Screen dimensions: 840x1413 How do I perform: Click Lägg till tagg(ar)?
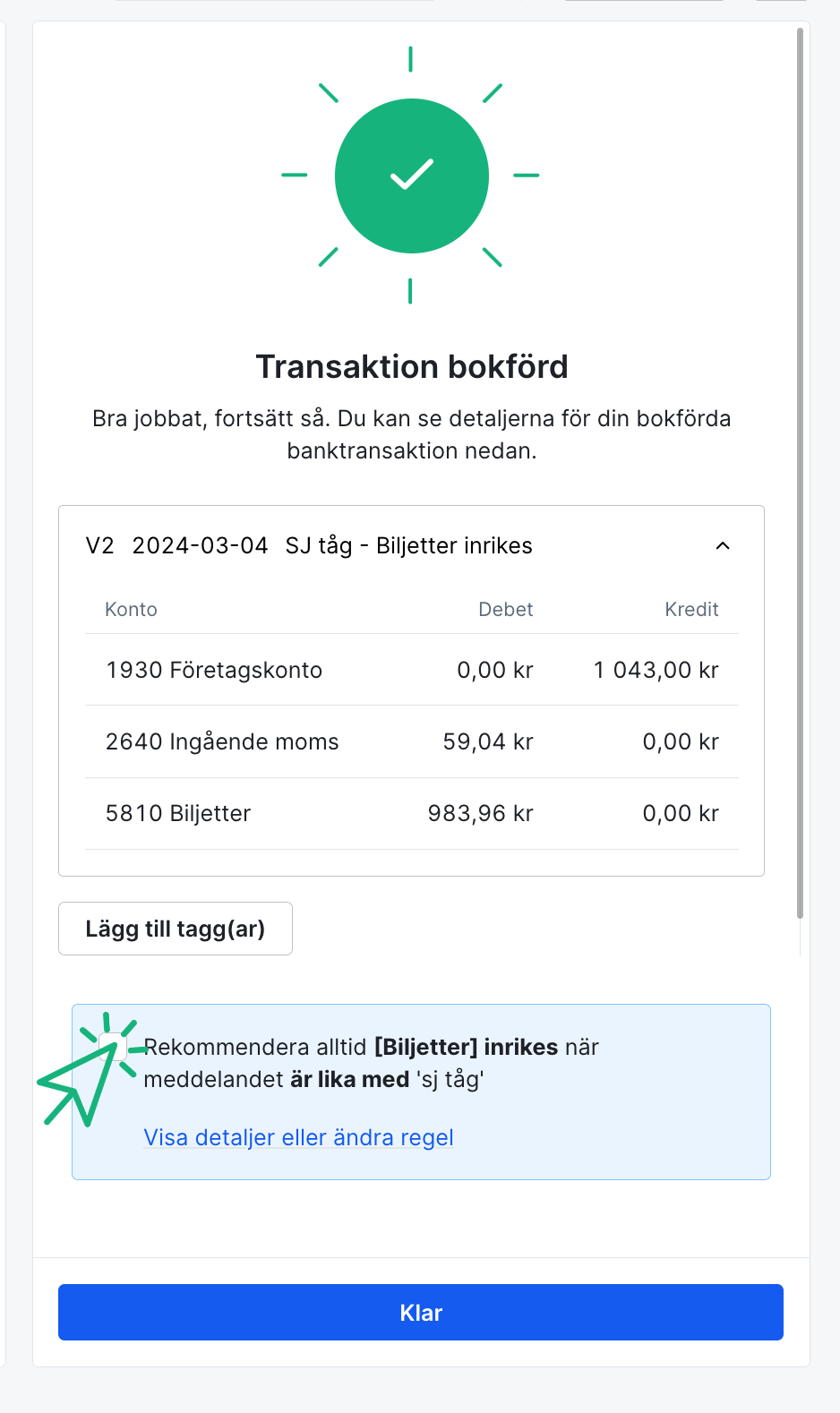175,929
